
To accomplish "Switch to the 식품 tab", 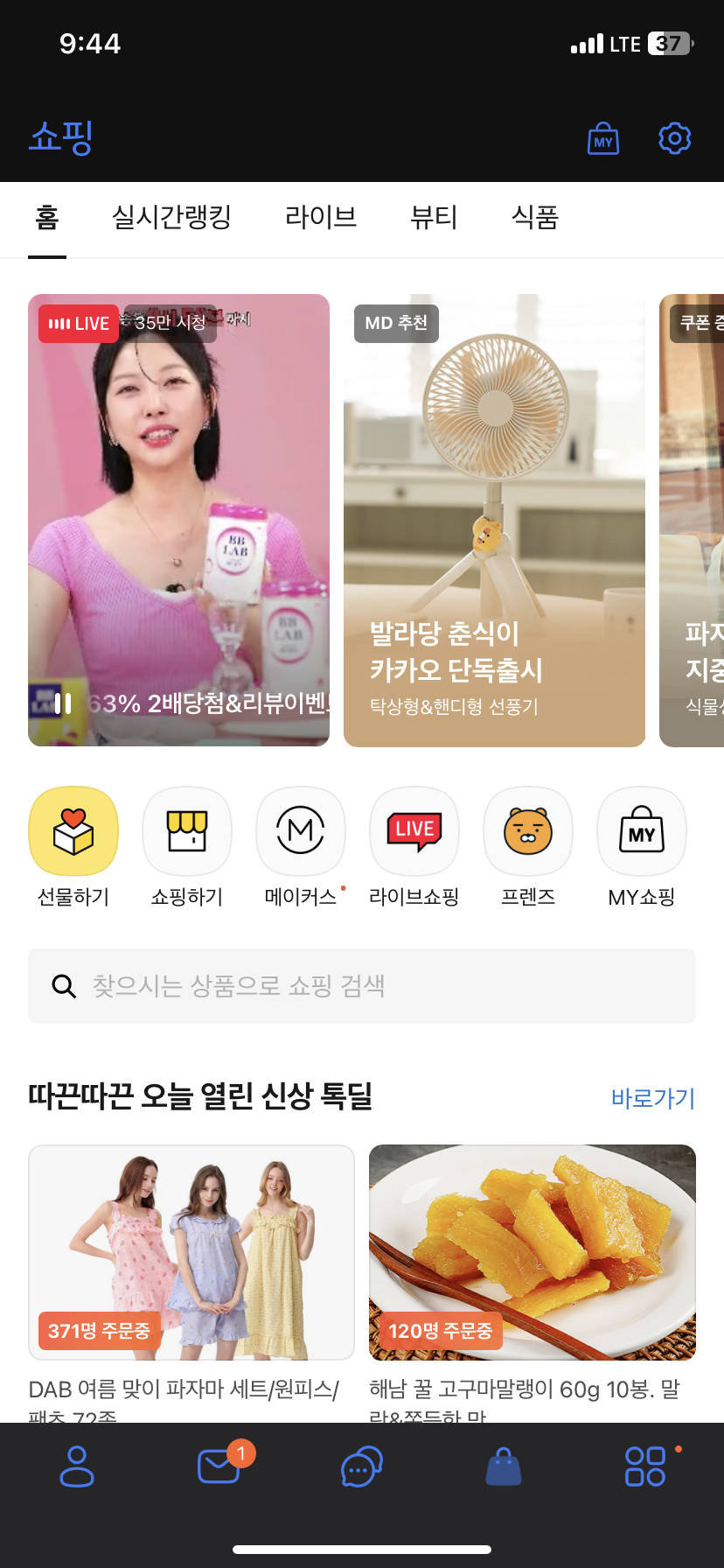I will [534, 217].
